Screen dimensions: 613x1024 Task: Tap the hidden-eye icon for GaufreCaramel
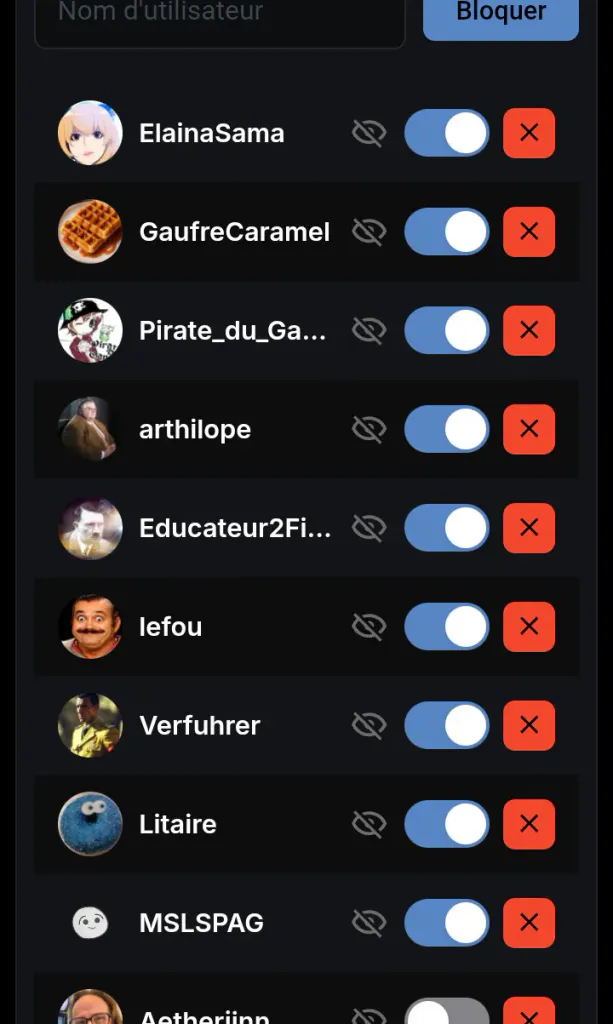pyautogui.click(x=369, y=231)
